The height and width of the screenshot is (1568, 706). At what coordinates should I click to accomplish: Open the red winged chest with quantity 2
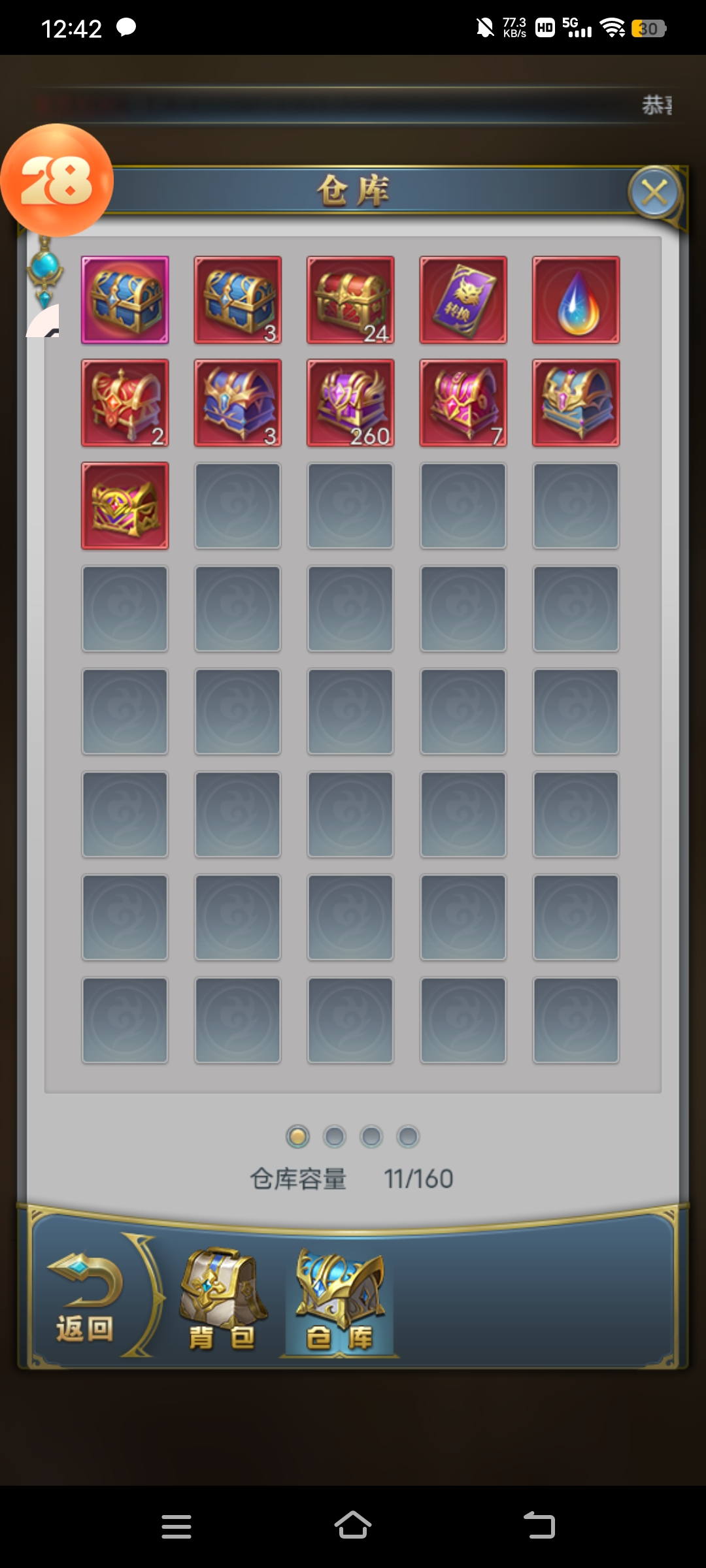(125, 403)
